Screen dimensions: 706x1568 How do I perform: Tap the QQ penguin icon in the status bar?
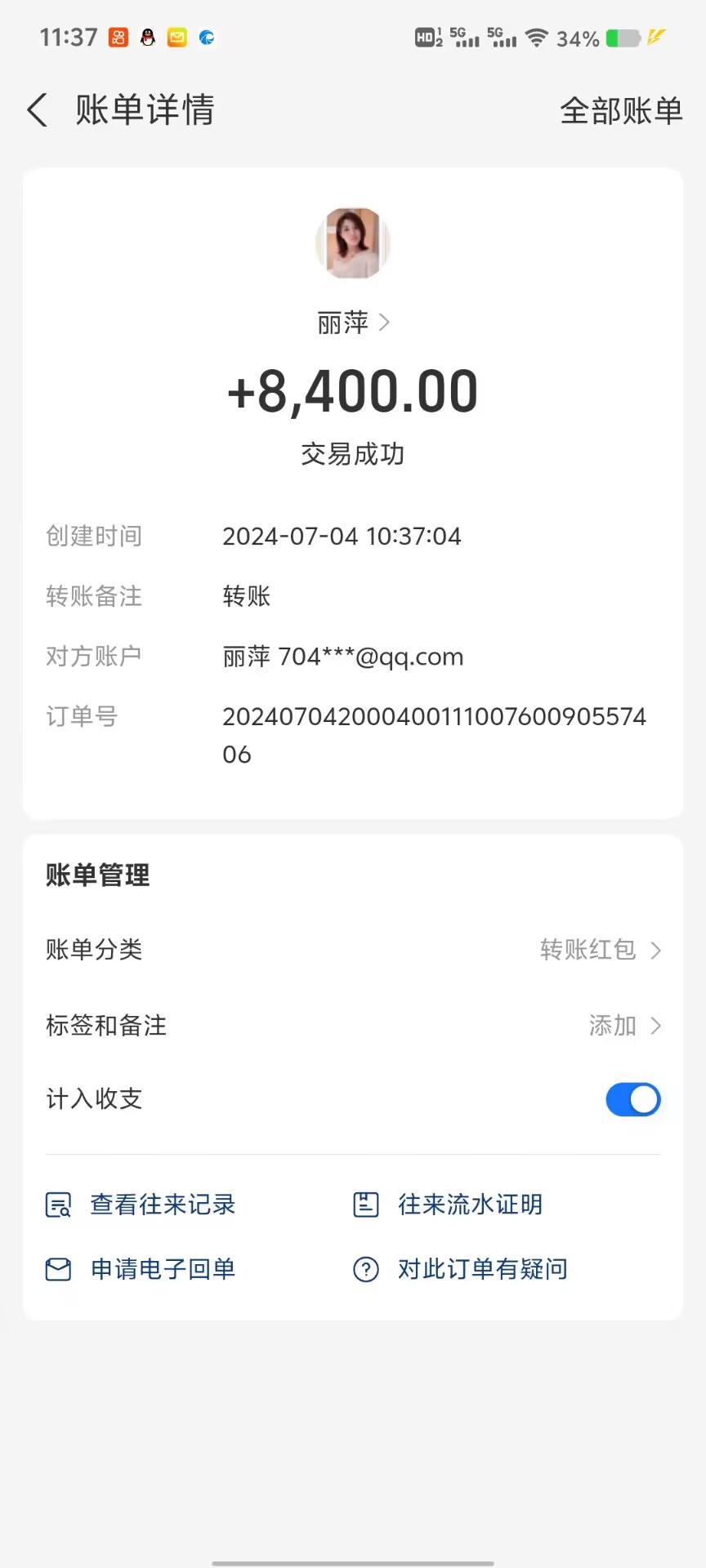147,37
